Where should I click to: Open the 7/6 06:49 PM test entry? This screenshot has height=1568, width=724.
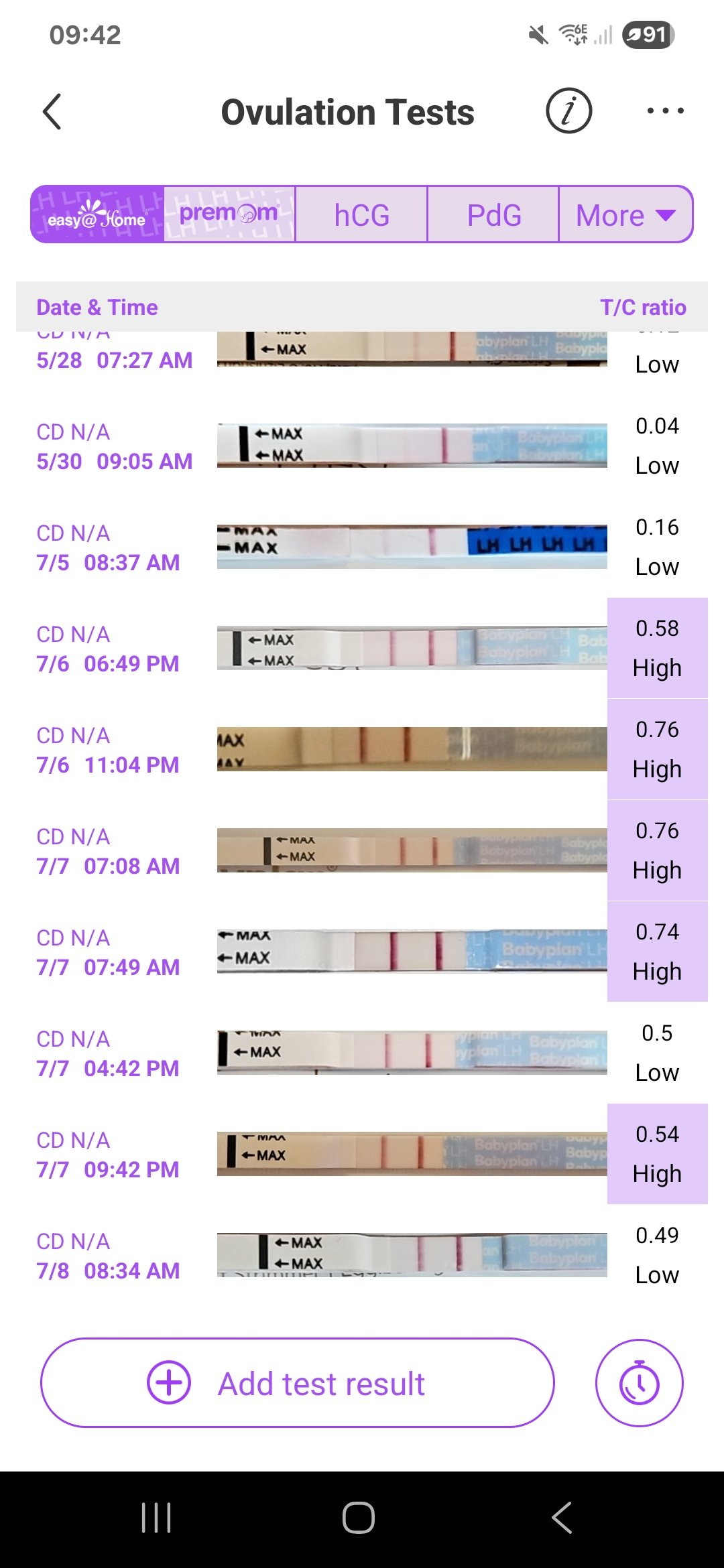362,649
